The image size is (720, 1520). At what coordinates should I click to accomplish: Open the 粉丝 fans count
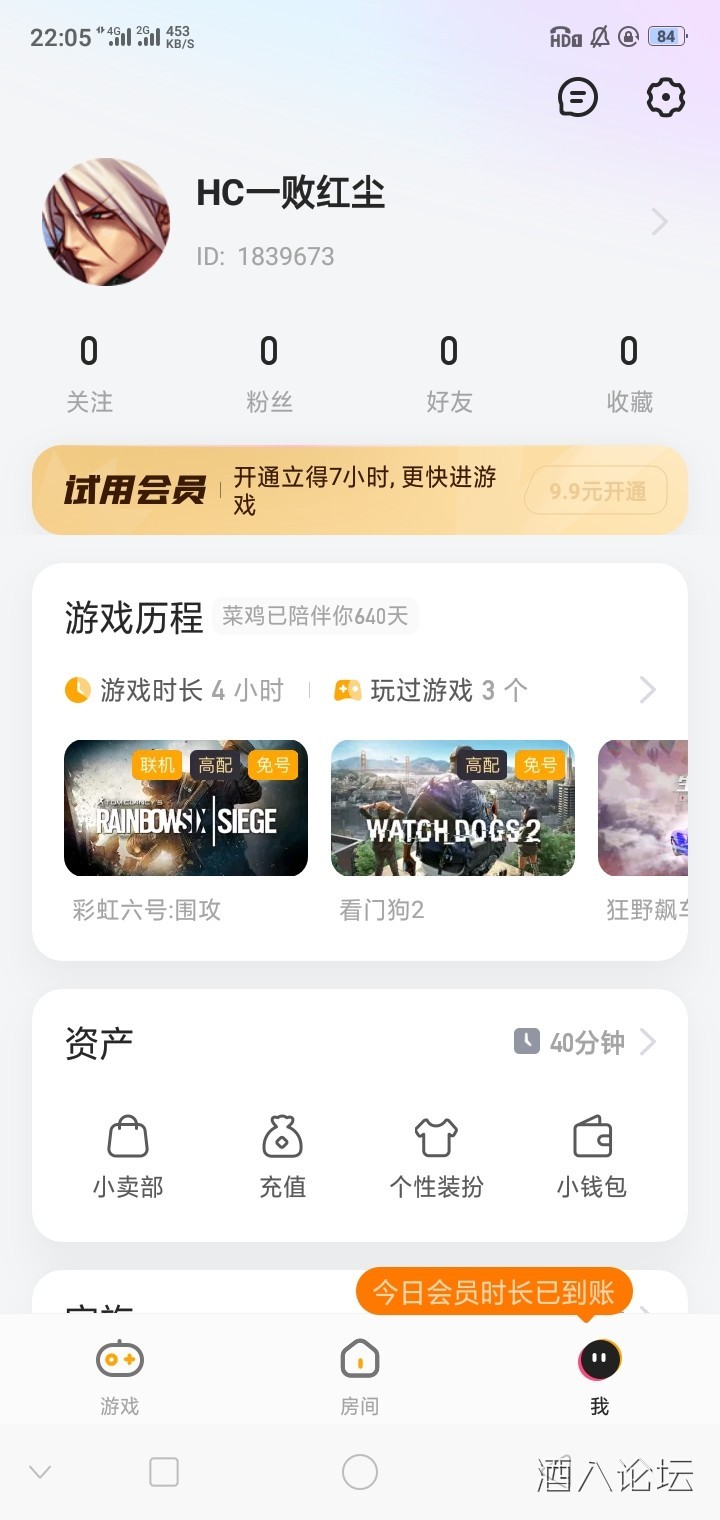[x=268, y=370]
